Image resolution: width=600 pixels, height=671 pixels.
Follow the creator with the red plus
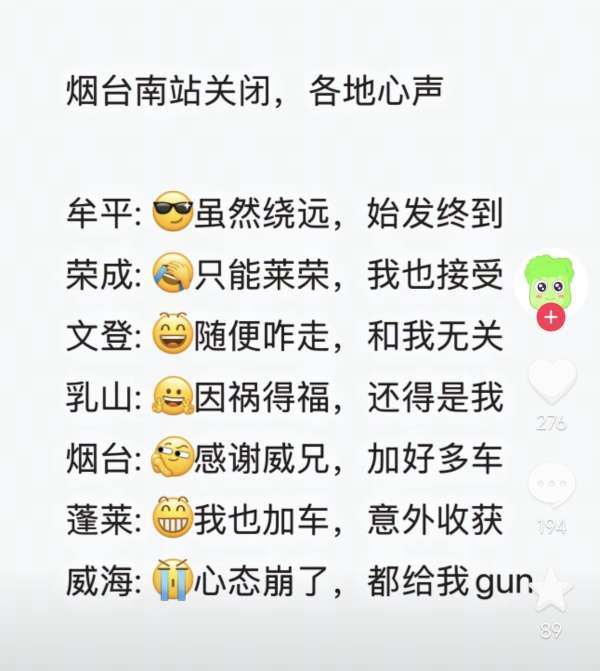point(550,318)
